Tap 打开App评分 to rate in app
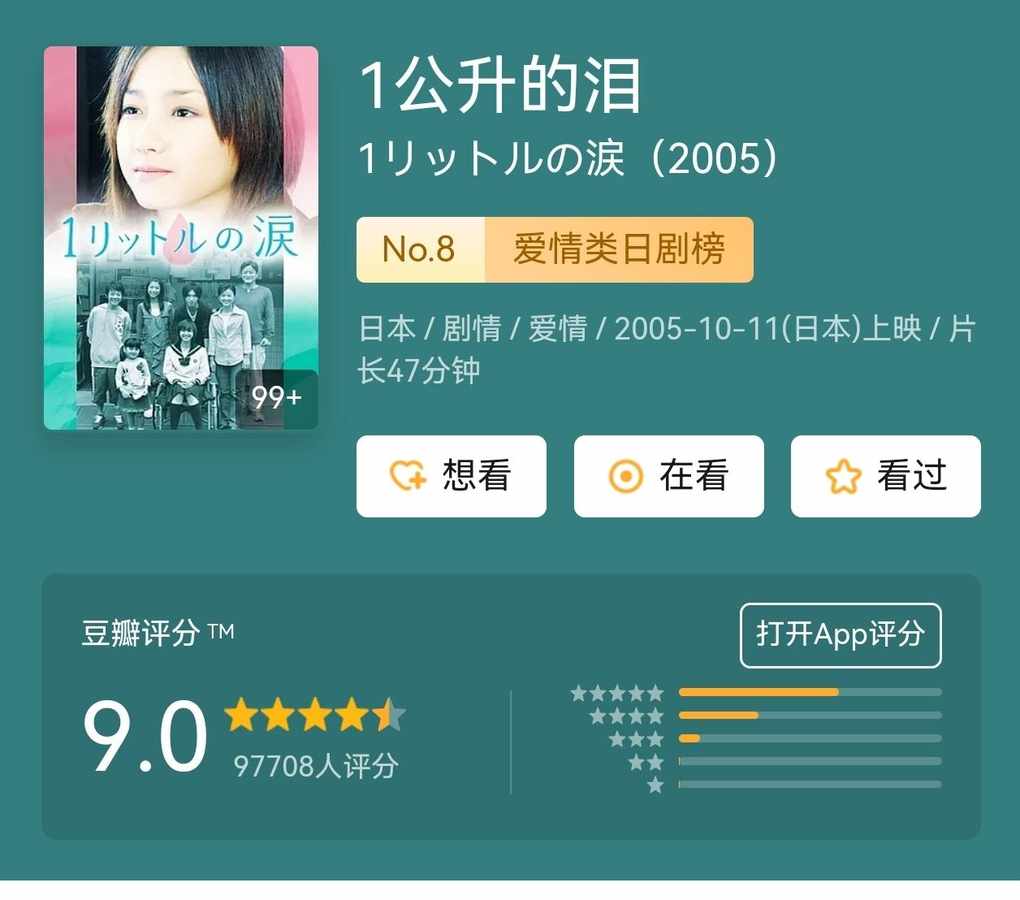 pos(840,635)
